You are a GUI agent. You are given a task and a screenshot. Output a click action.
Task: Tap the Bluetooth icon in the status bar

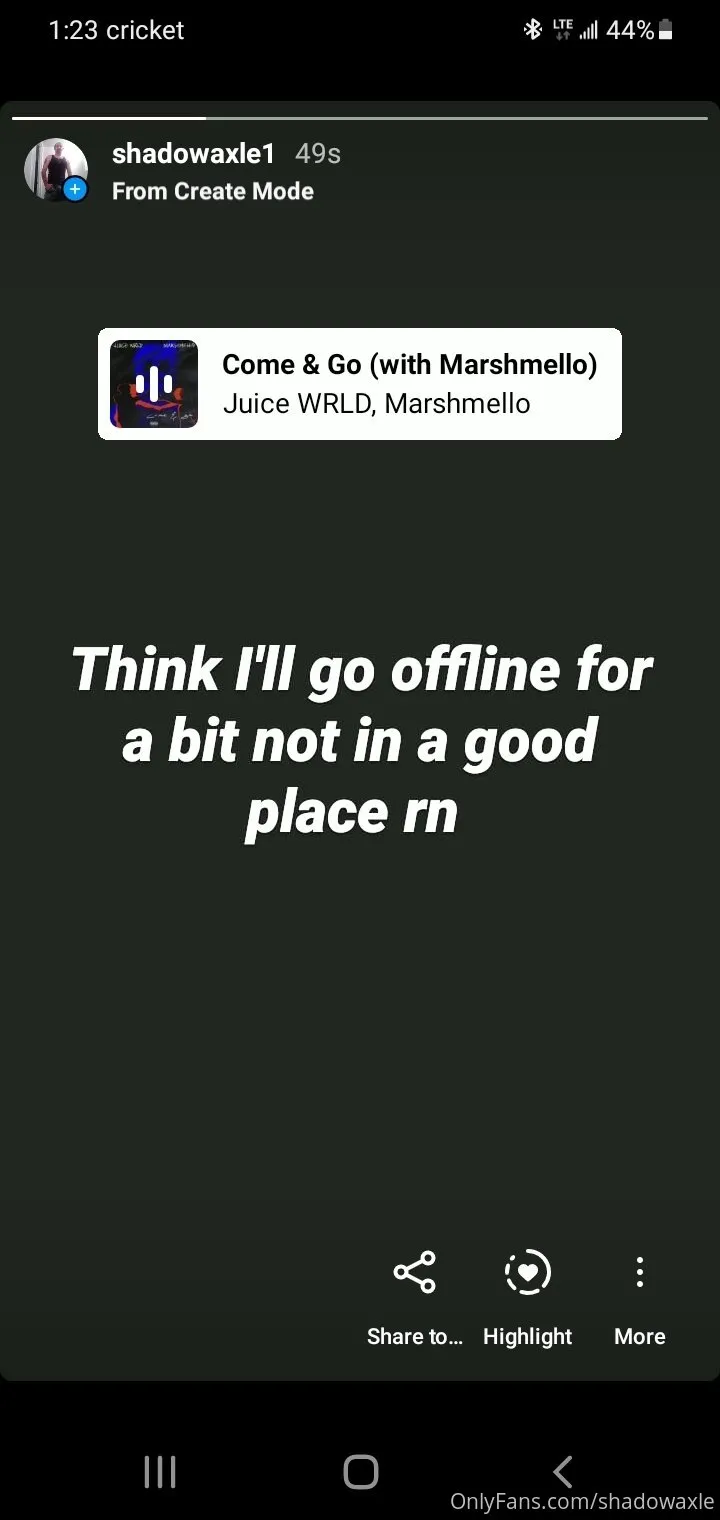(533, 29)
